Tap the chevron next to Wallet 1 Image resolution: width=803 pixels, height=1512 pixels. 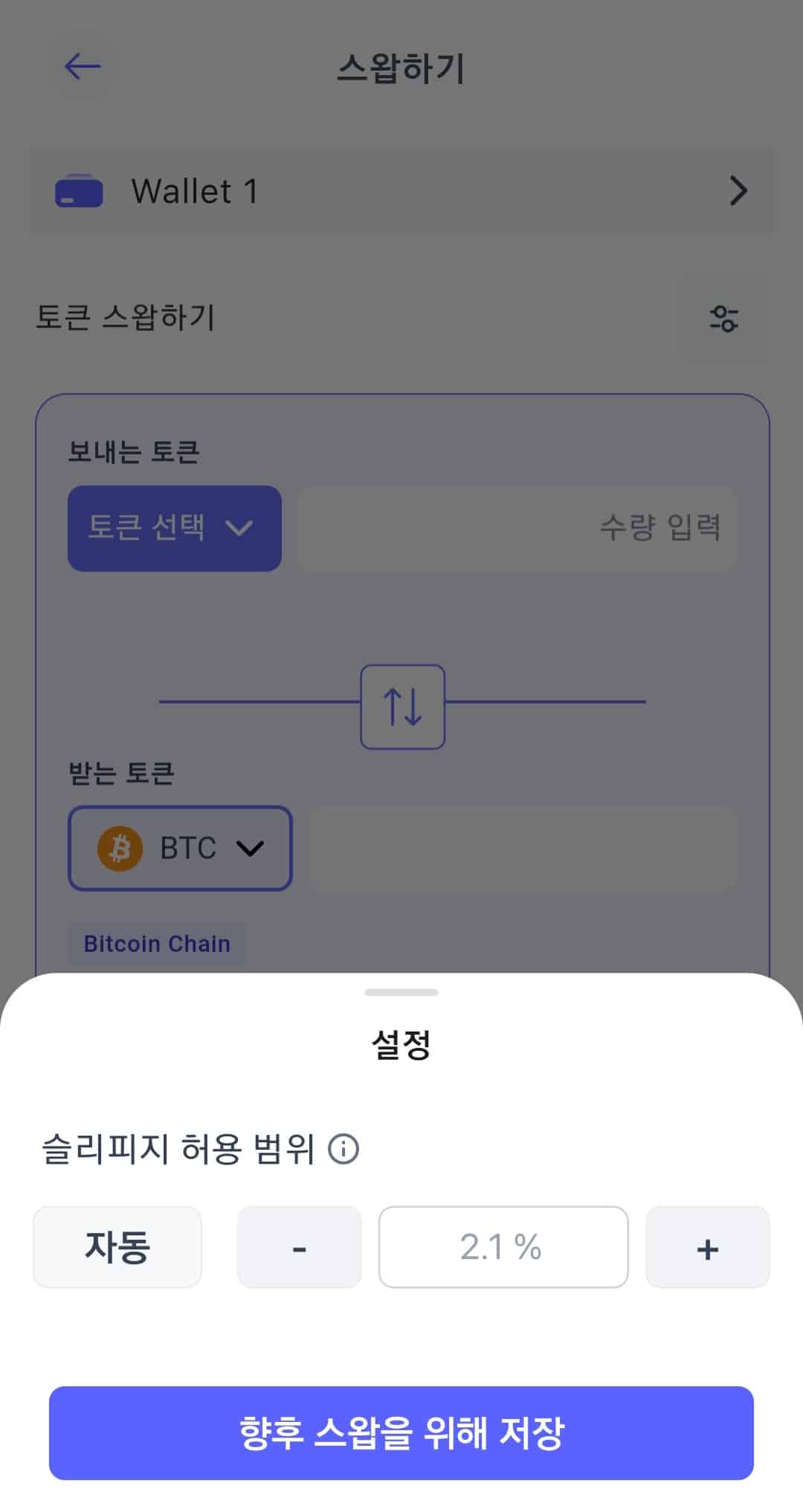(x=738, y=191)
